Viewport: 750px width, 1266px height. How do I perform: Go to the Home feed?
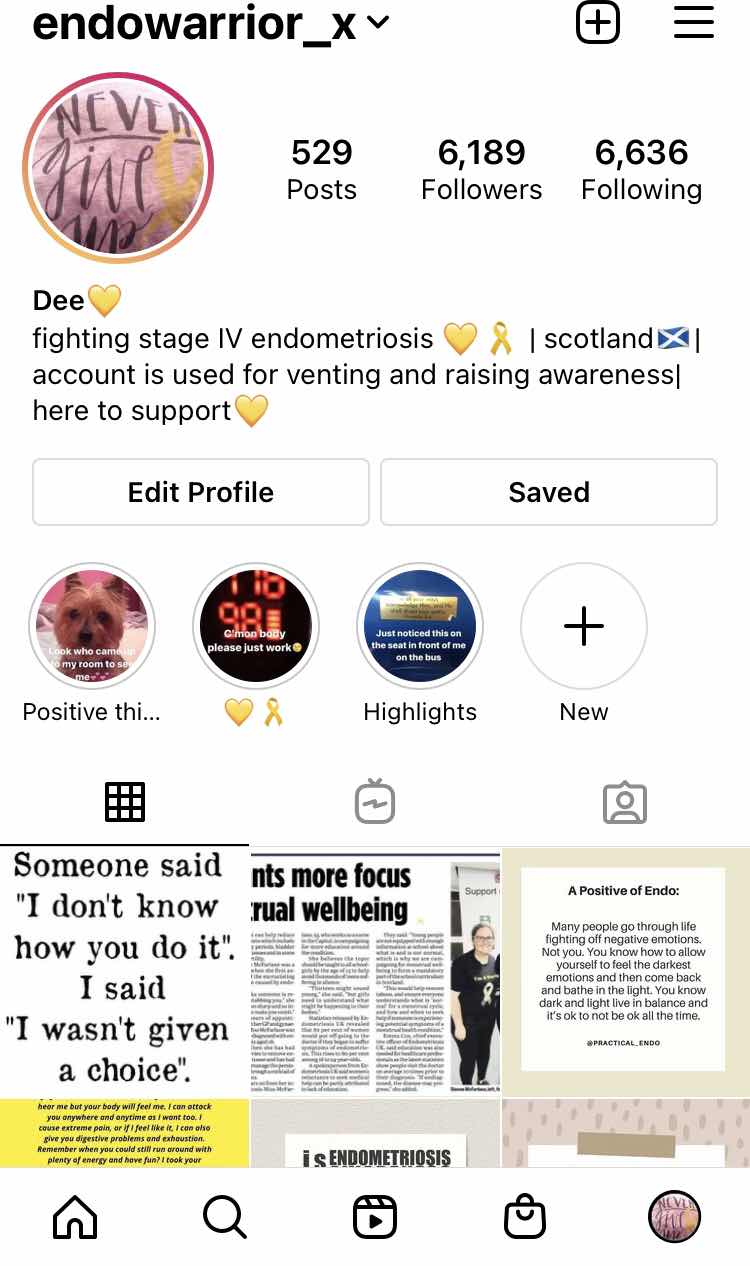point(76,1217)
